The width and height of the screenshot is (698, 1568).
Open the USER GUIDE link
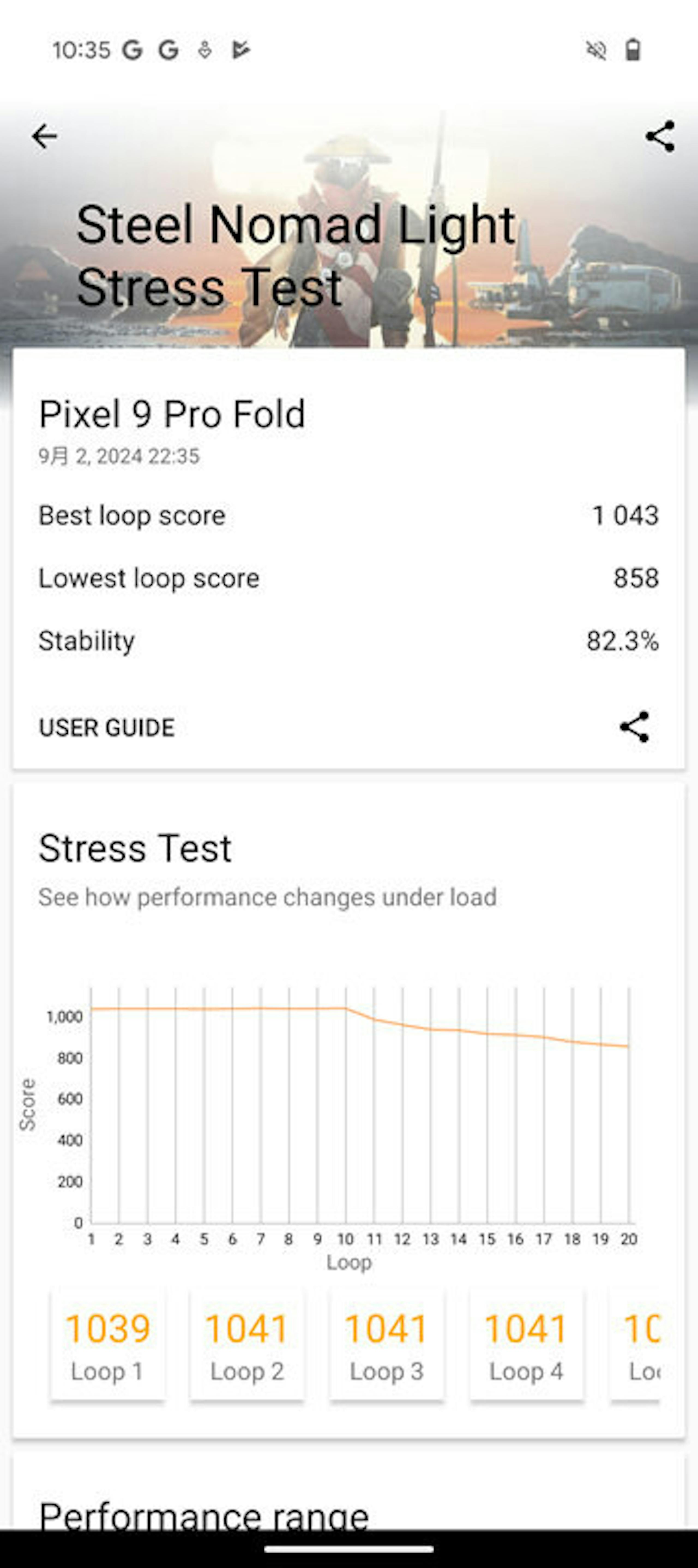point(107,727)
